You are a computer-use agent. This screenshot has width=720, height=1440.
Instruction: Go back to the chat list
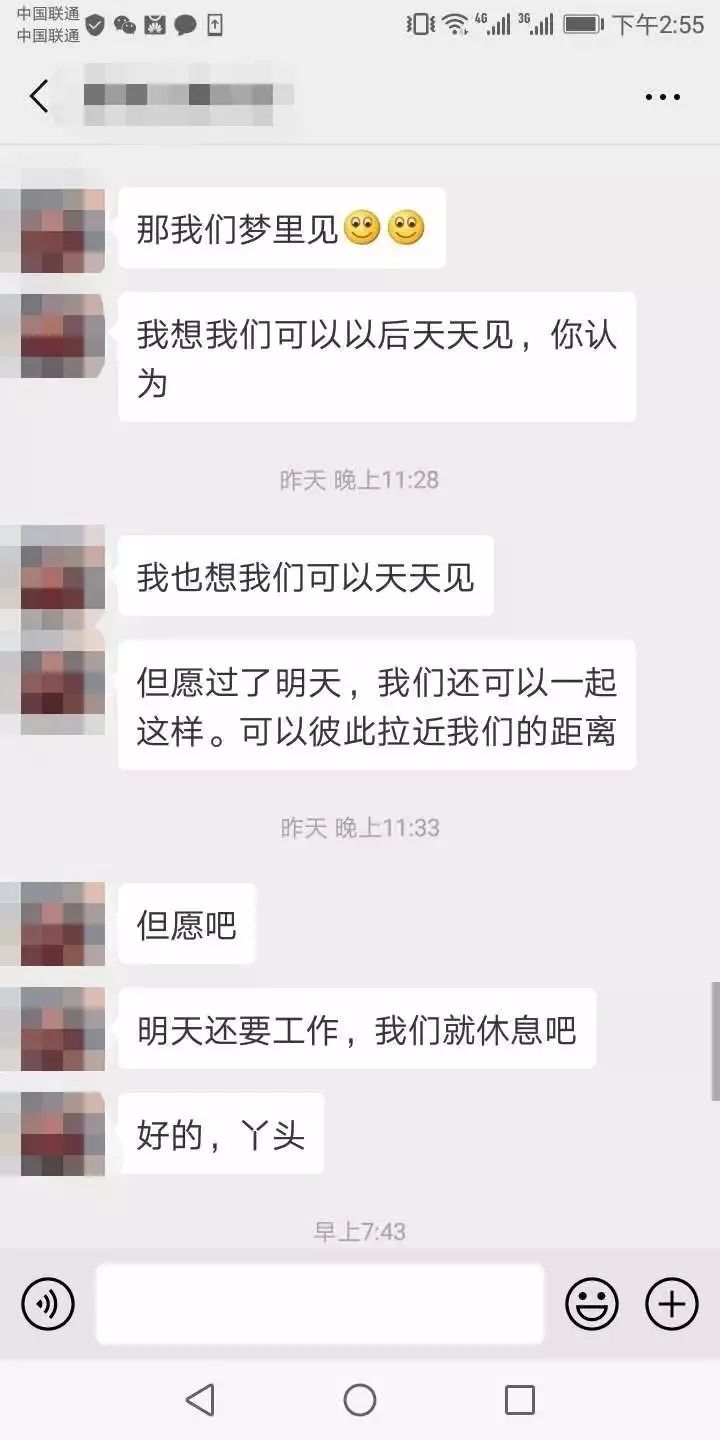[x=39, y=97]
